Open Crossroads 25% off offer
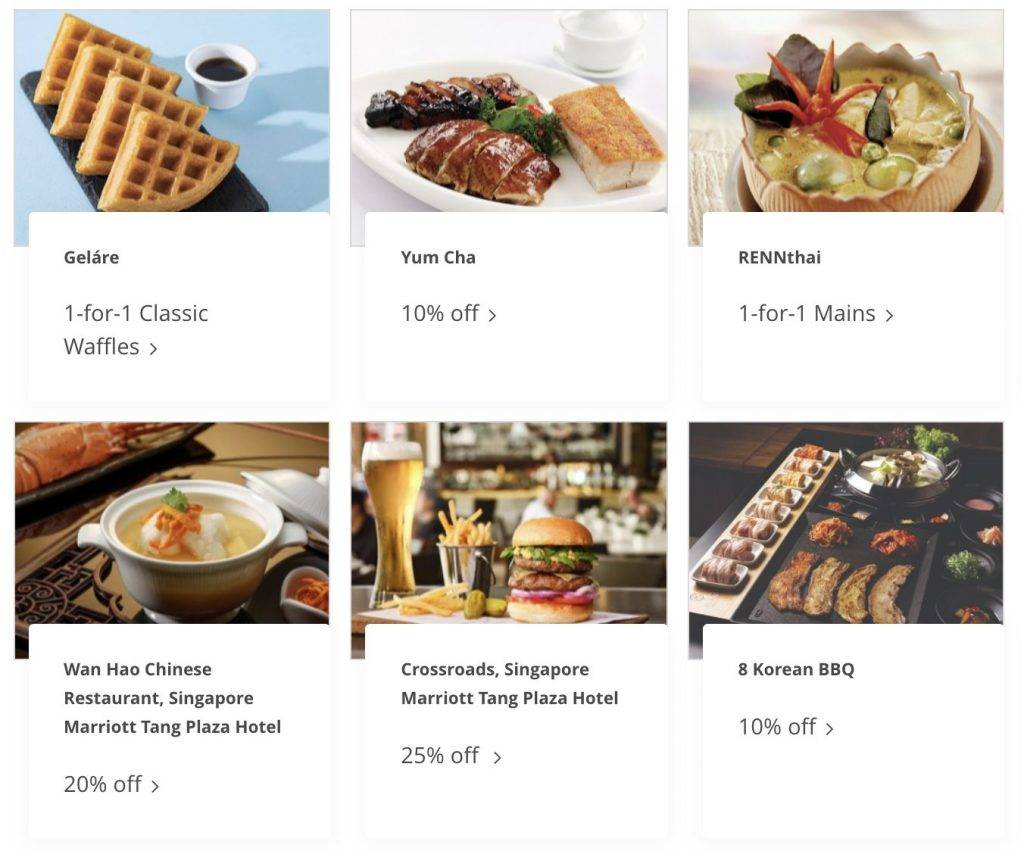Viewport: 1024px width, 851px height. (450, 756)
